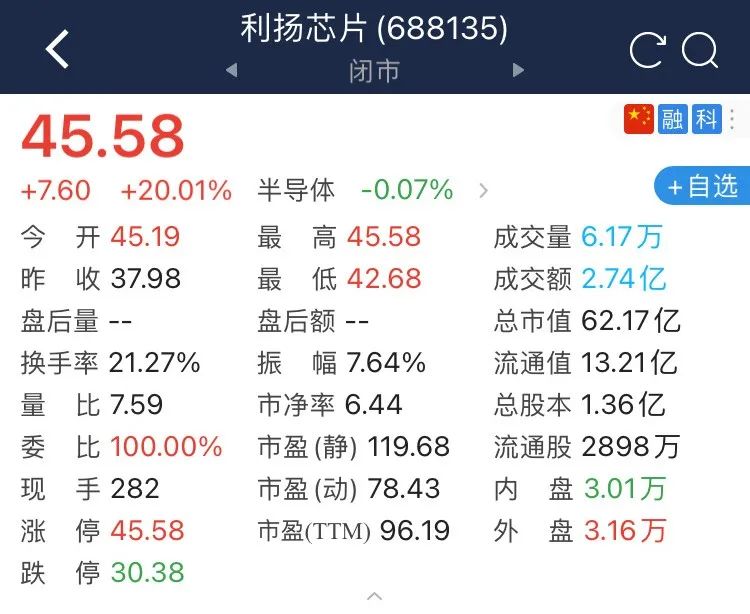This screenshot has height=614, width=750.
Task: Switch to the previous stock arrow
Action: click(232, 70)
